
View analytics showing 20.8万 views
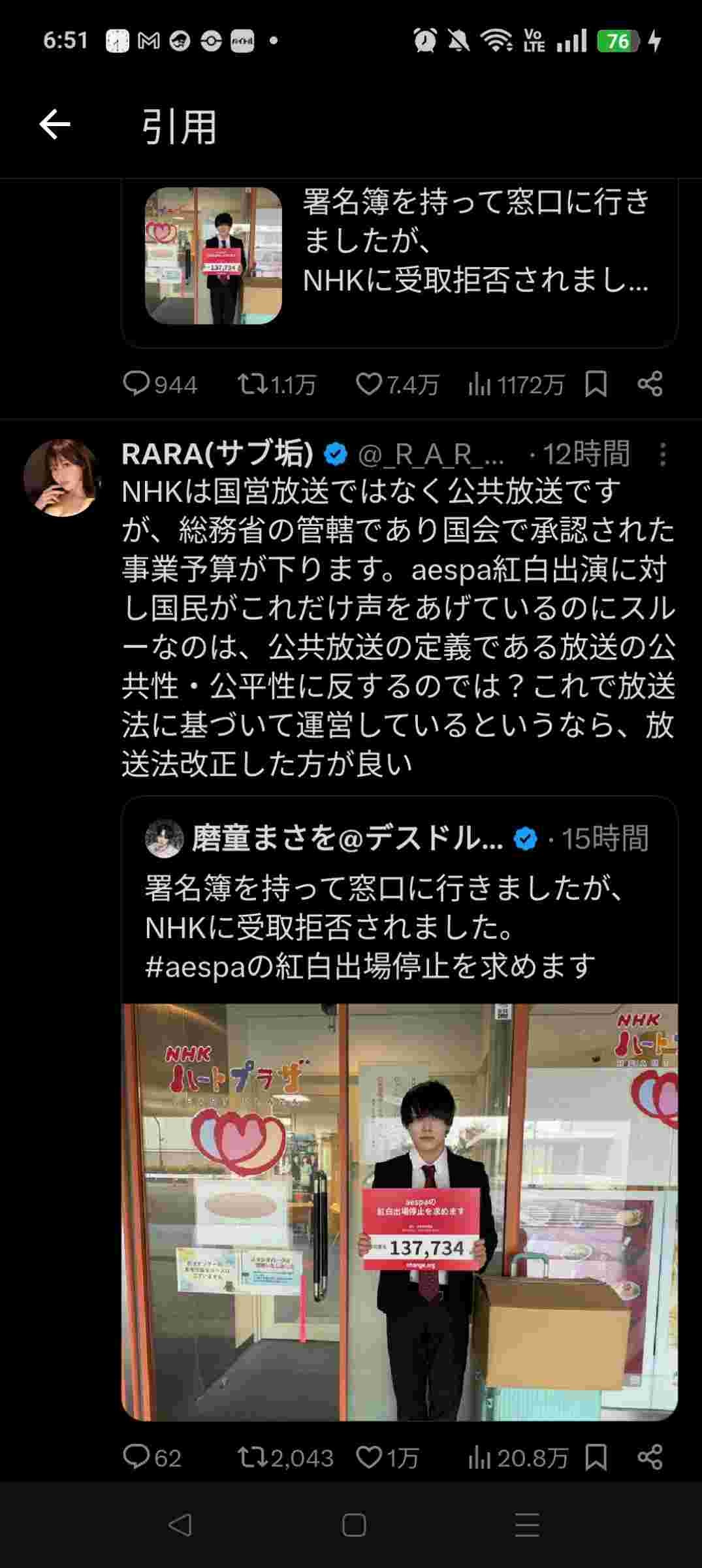(x=518, y=1458)
